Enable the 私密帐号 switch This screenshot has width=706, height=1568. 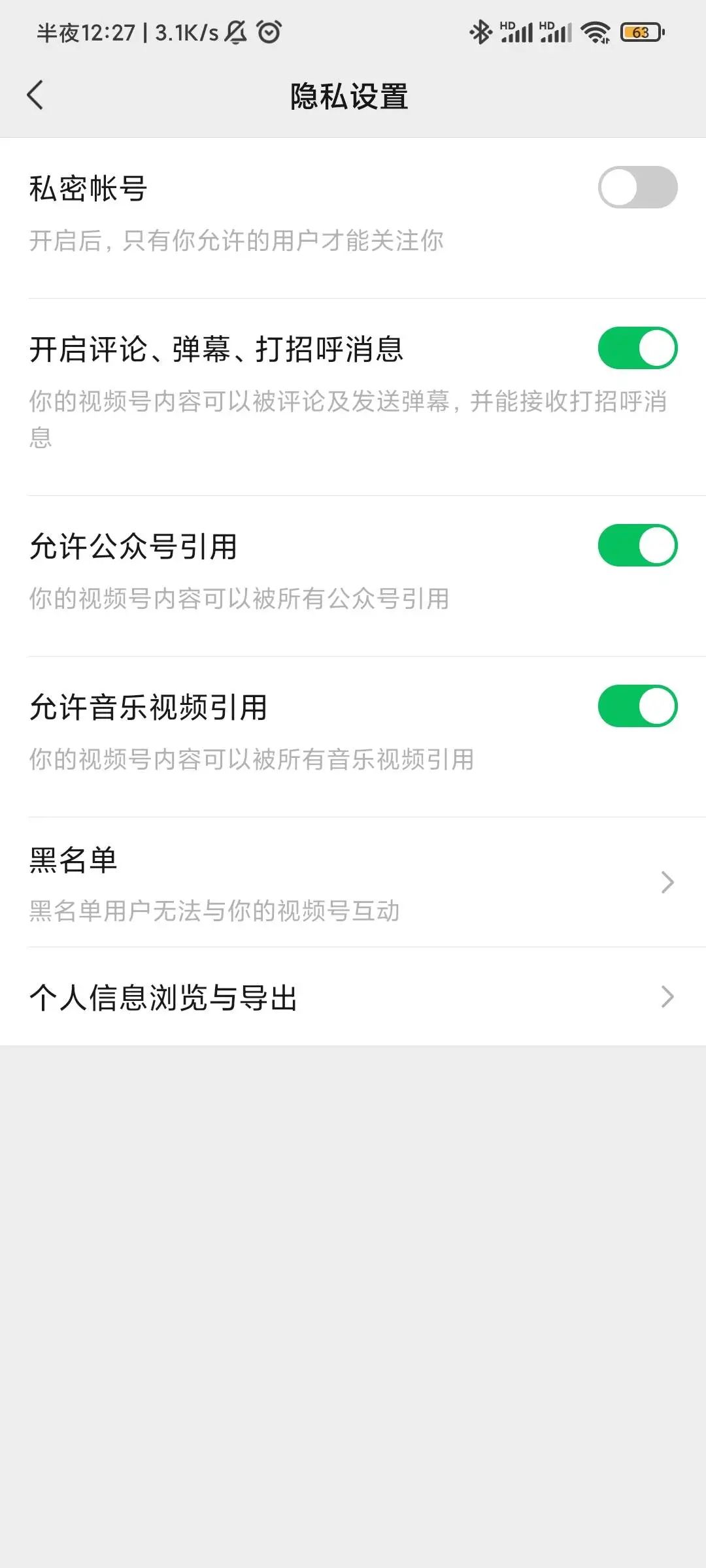[637, 188]
